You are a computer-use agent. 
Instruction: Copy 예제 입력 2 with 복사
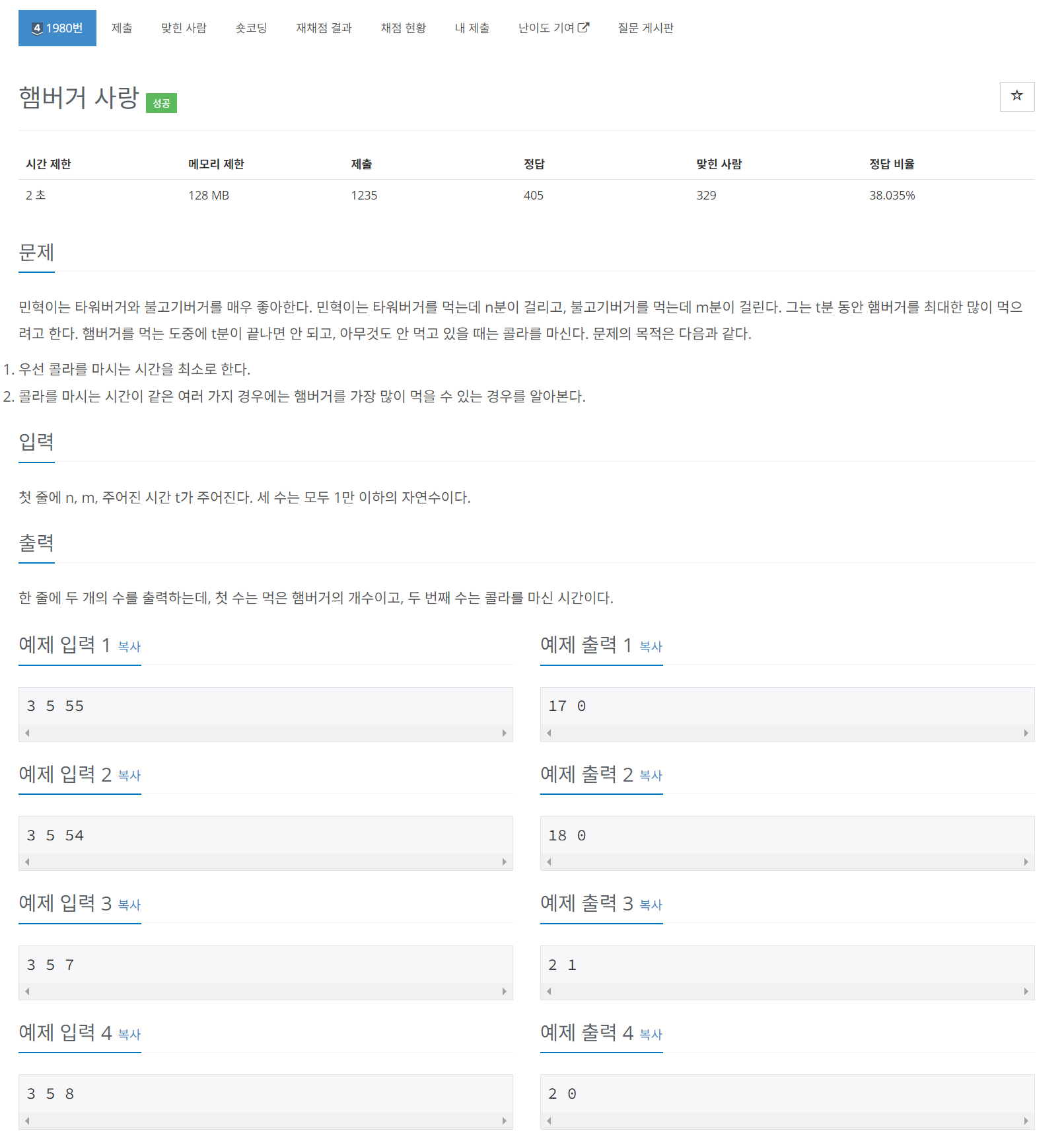coord(129,775)
